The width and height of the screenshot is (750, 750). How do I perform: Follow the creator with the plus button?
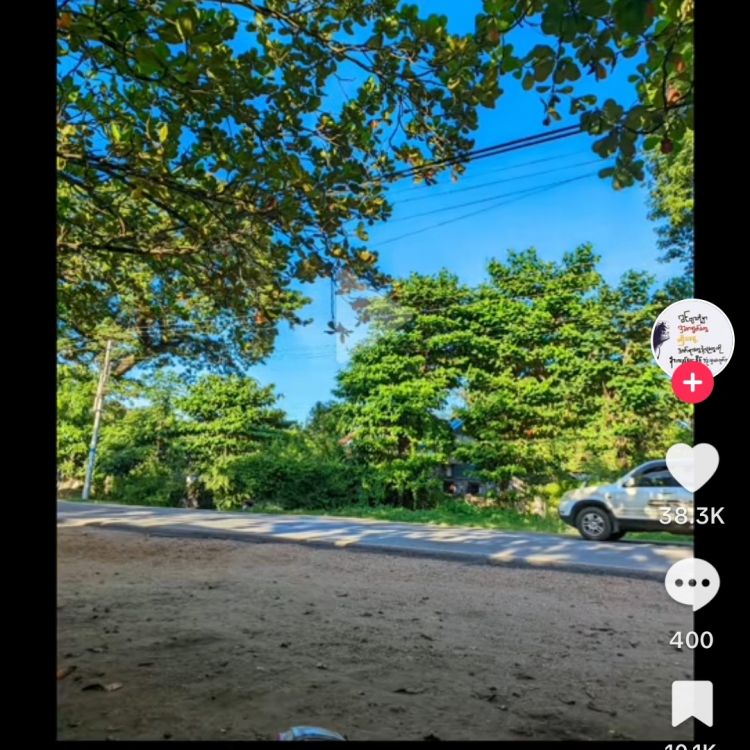pos(692,382)
